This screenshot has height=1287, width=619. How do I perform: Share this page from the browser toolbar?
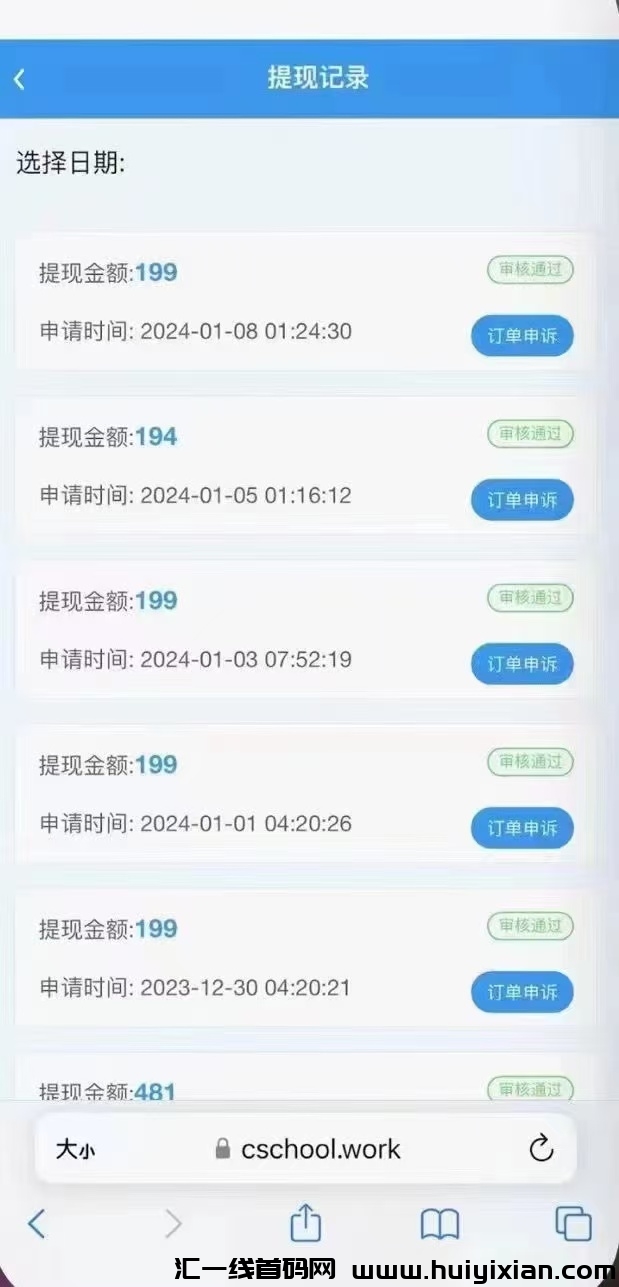[x=305, y=1223]
